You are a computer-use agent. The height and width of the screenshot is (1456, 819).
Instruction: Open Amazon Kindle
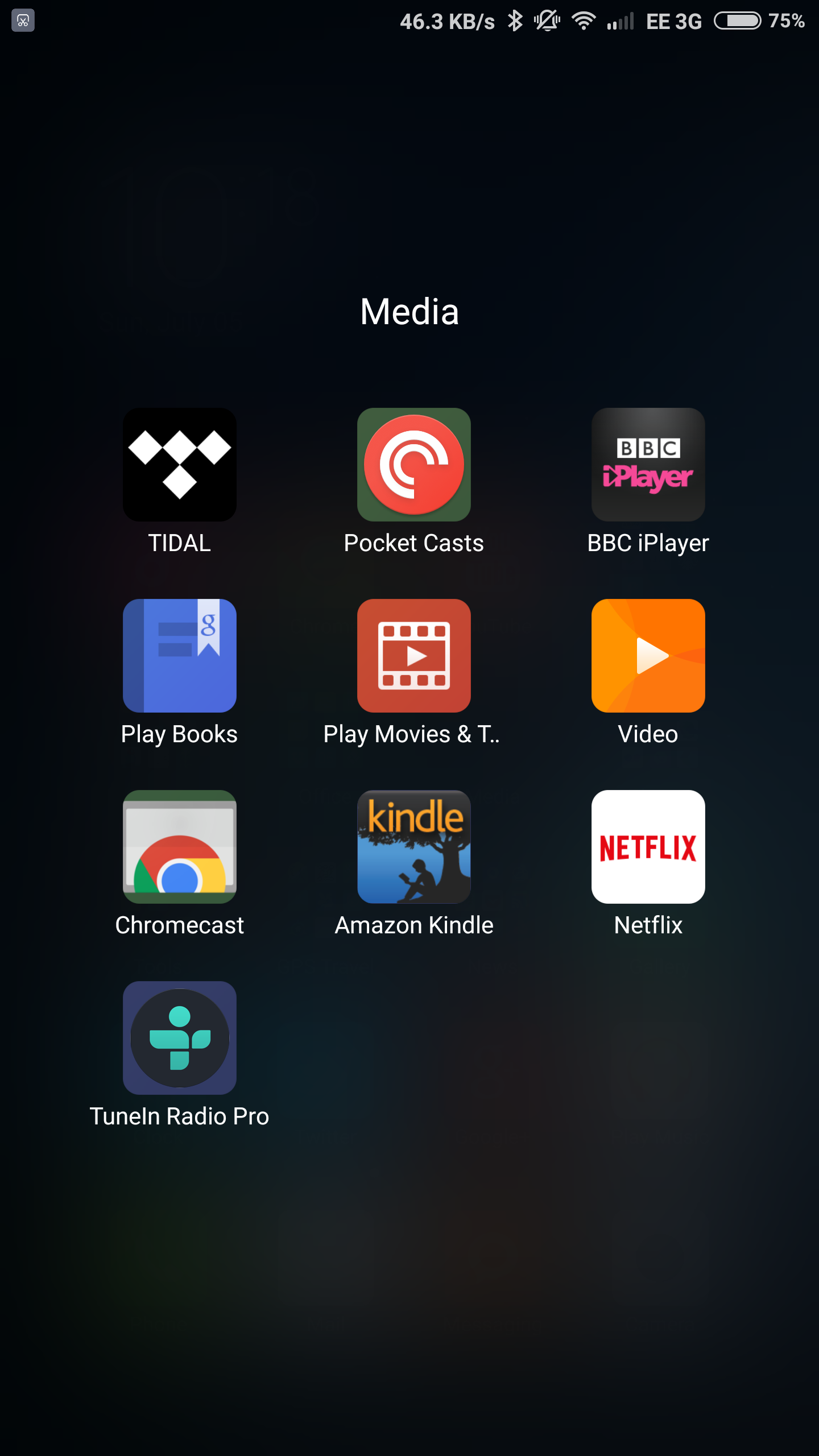[413, 846]
